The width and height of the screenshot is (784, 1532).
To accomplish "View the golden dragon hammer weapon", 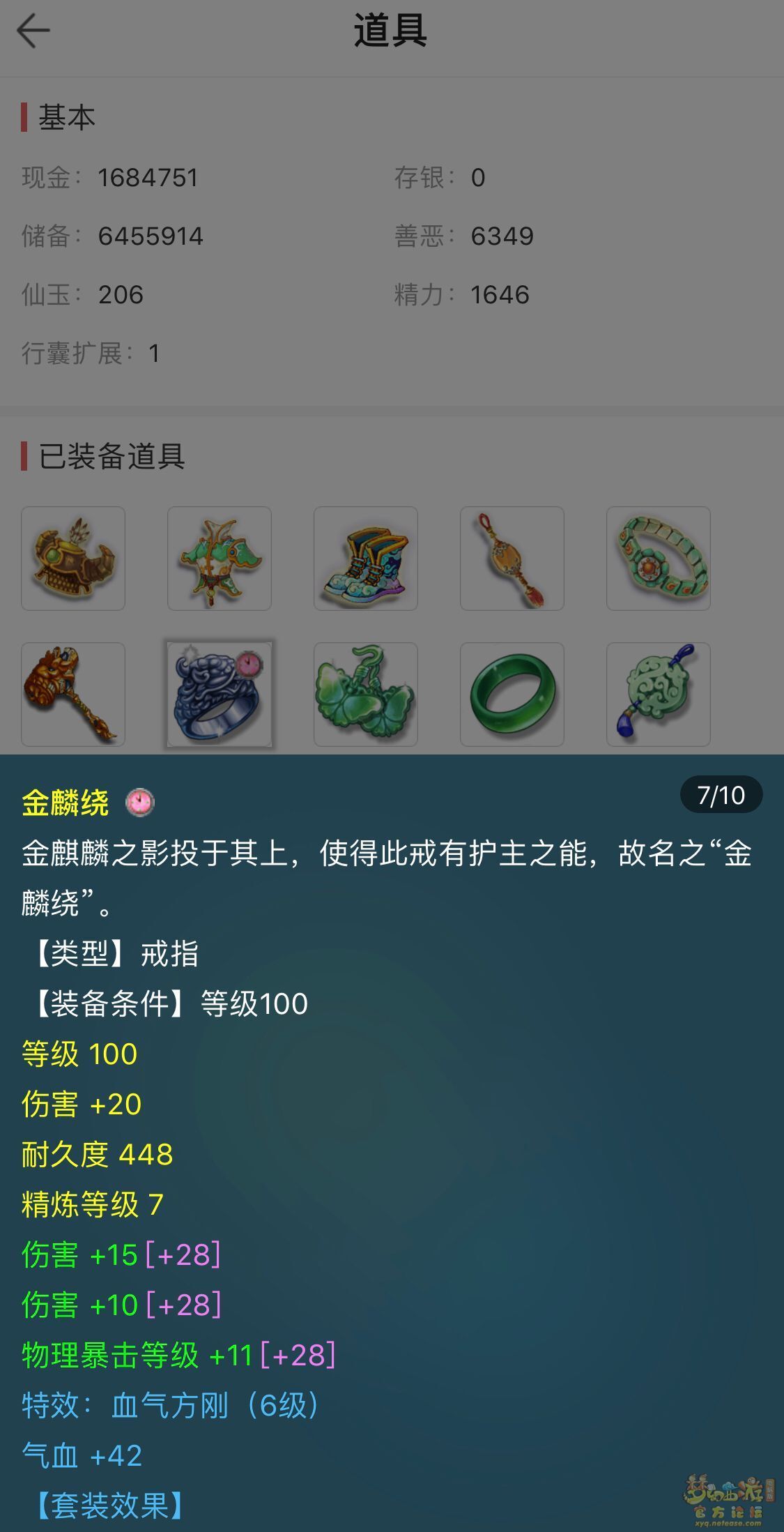I will point(73,695).
